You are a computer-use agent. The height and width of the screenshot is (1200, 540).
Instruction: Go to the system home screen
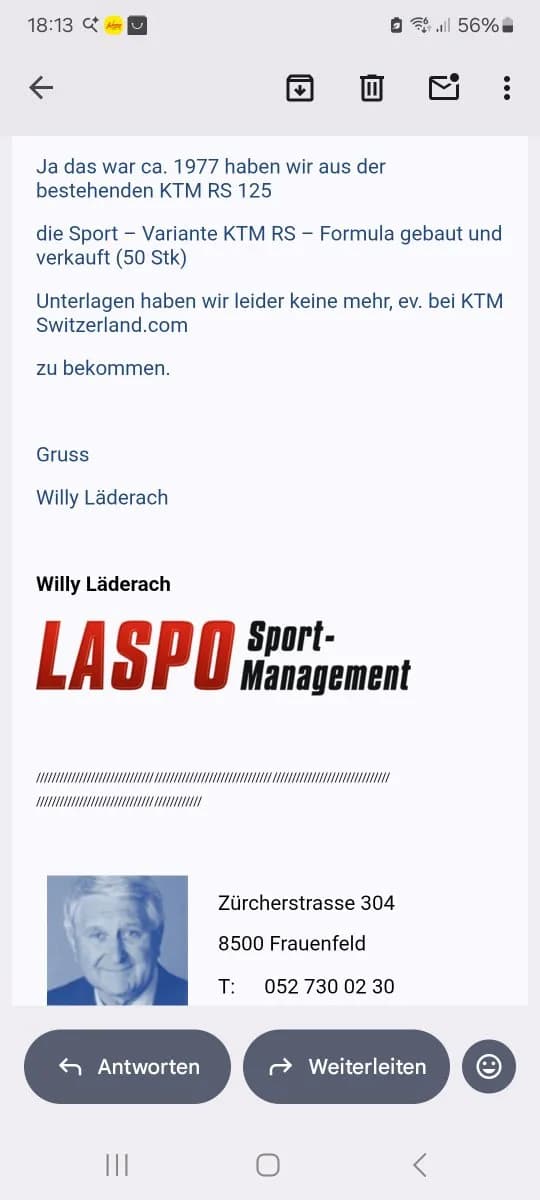tap(268, 1164)
